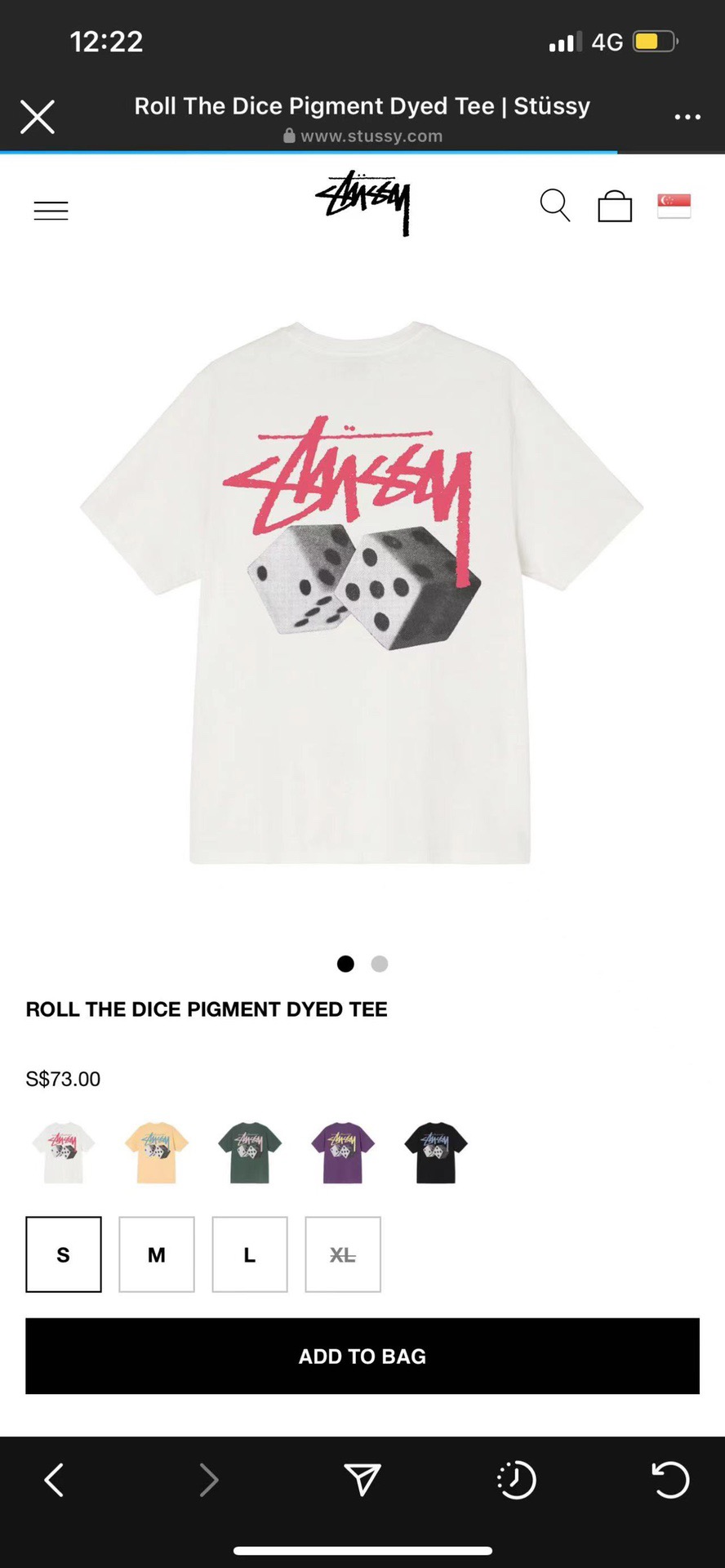Image resolution: width=725 pixels, height=1568 pixels.
Task: View the shopping bag
Action: click(x=615, y=206)
